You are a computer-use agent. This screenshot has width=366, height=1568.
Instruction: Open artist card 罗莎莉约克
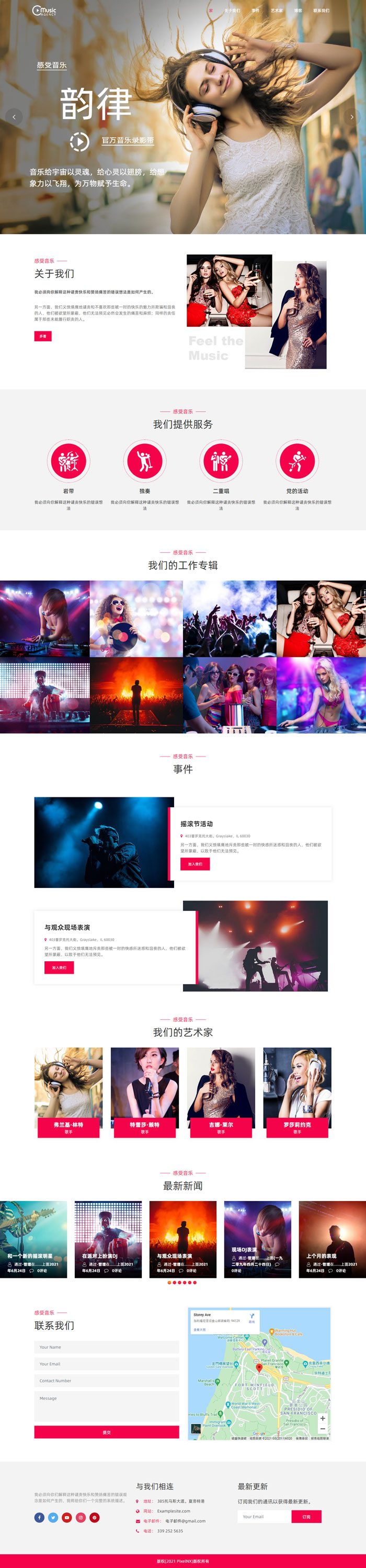click(296, 1127)
